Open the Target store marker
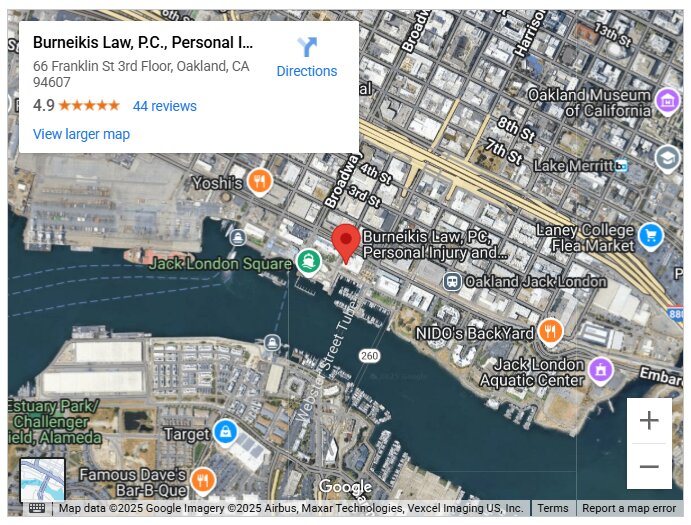691x525 pixels. click(x=225, y=434)
